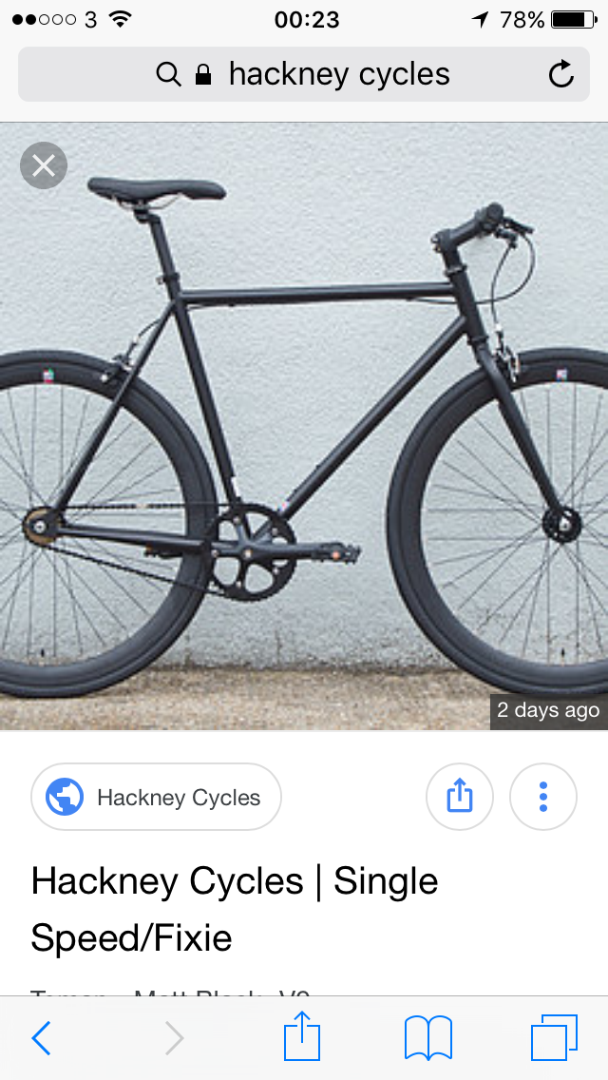Open Safari share sheet in toolbar
Viewport: 608px width, 1080px height.
(302, 1035)
